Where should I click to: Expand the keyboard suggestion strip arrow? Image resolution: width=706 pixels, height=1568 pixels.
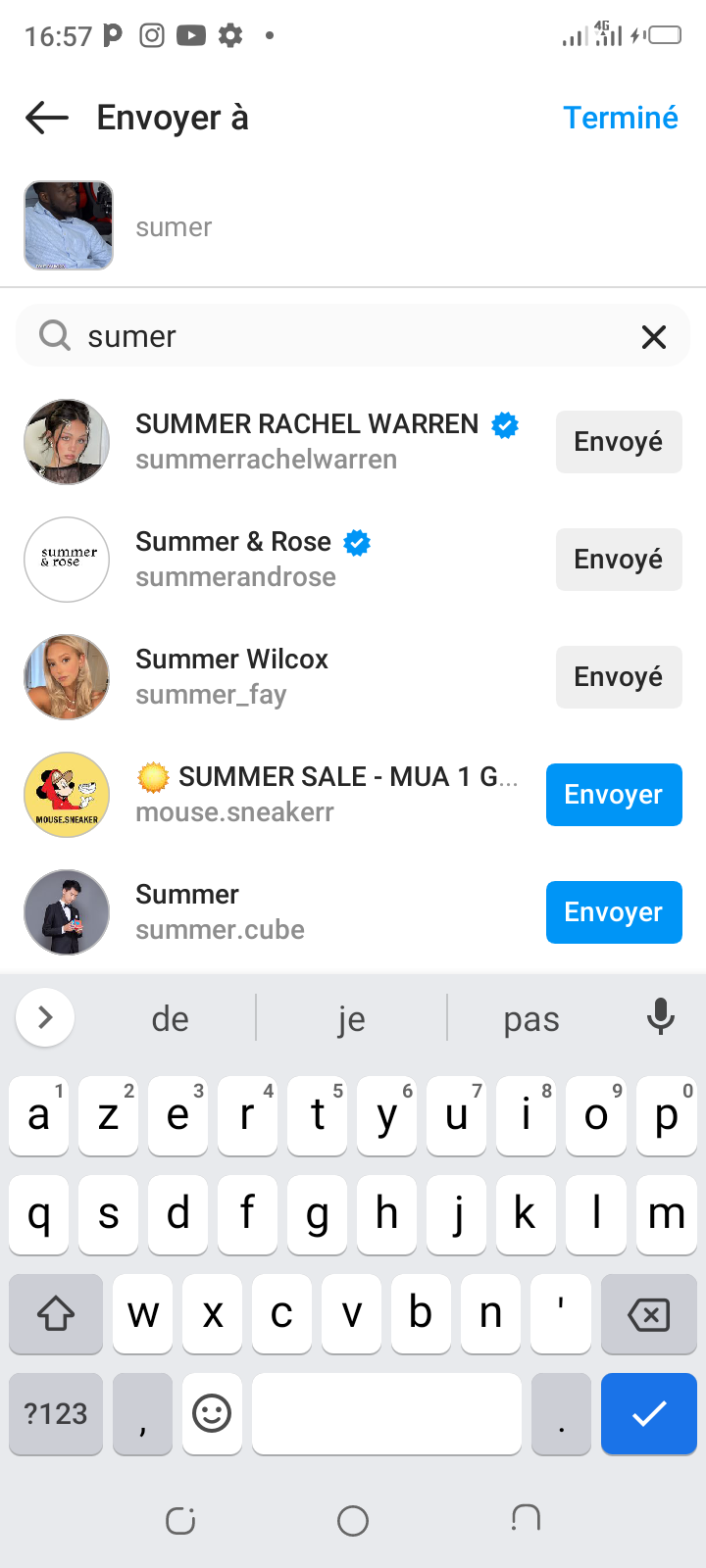click(45, 1018)
